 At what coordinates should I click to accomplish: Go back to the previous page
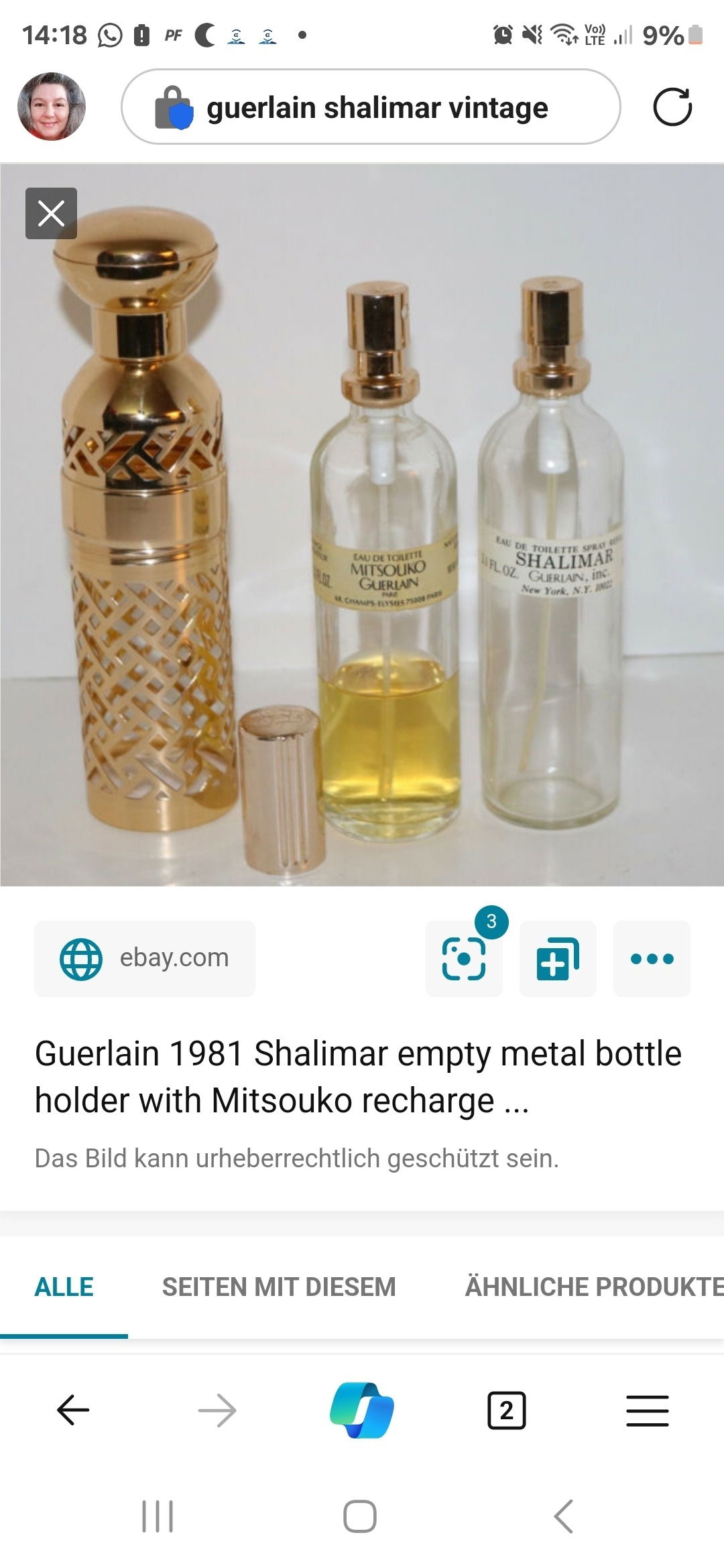pyautogui.click(x=73, y=1411)
